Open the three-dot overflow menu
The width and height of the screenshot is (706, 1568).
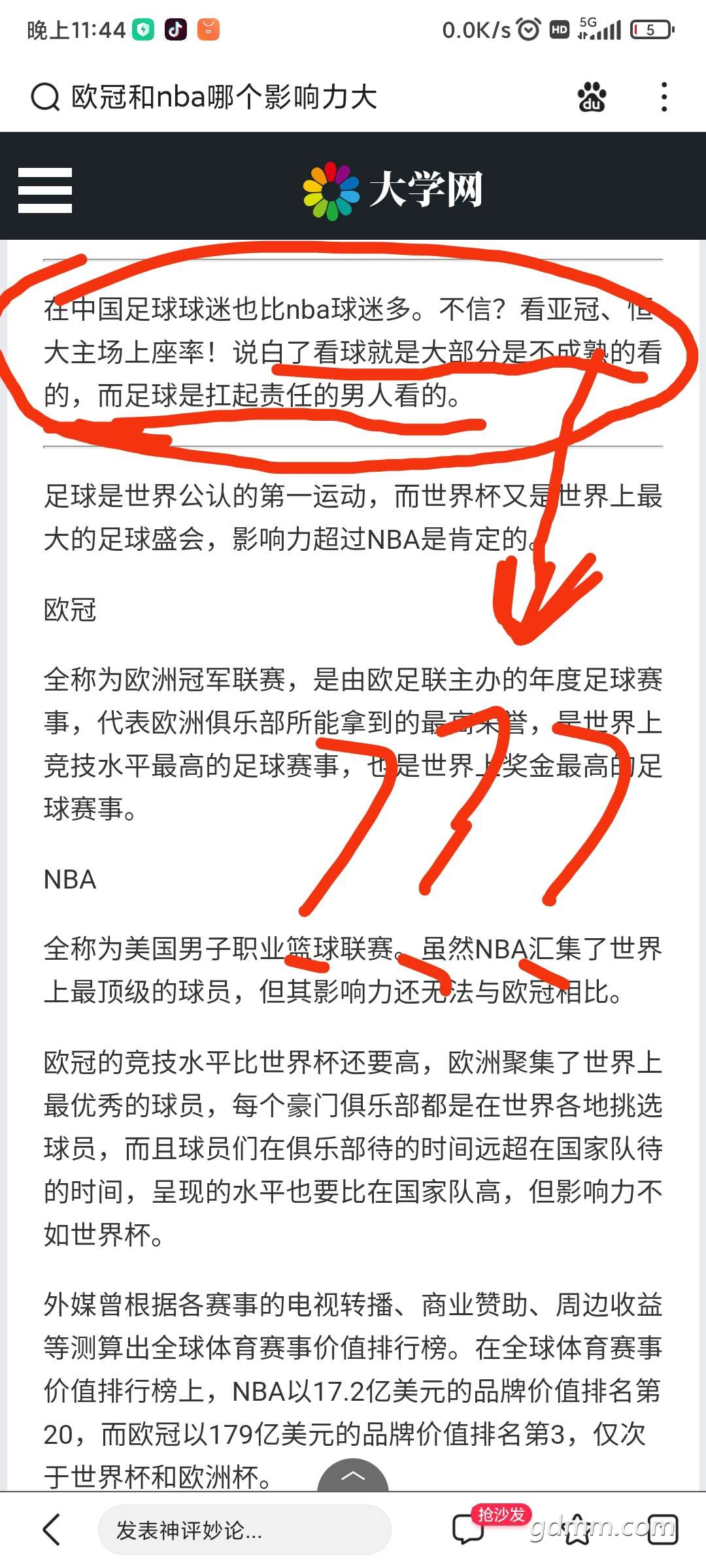click(664, 97)
